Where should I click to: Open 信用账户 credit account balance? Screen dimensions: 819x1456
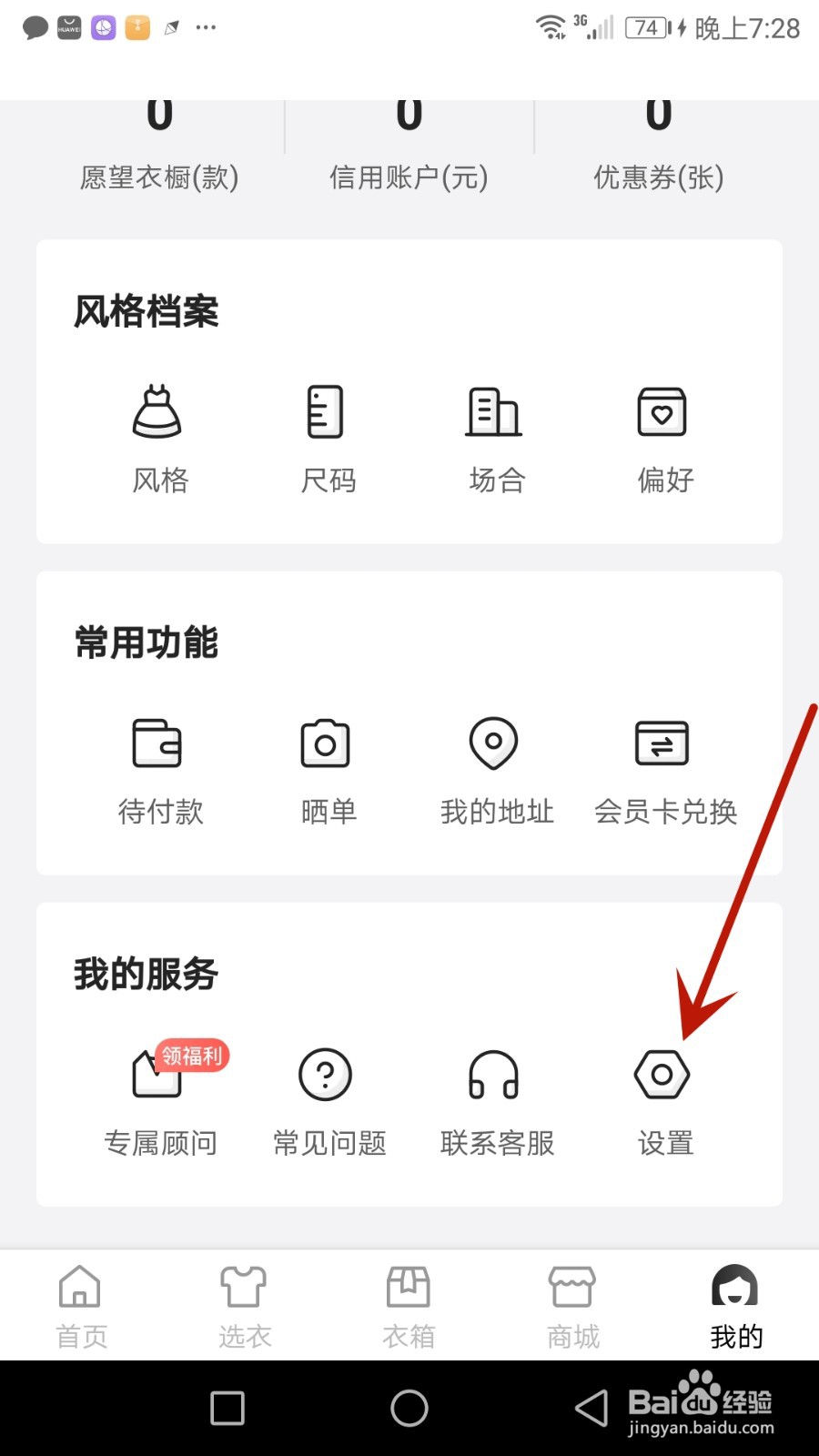pyautogui.click(x=409, y=146)
